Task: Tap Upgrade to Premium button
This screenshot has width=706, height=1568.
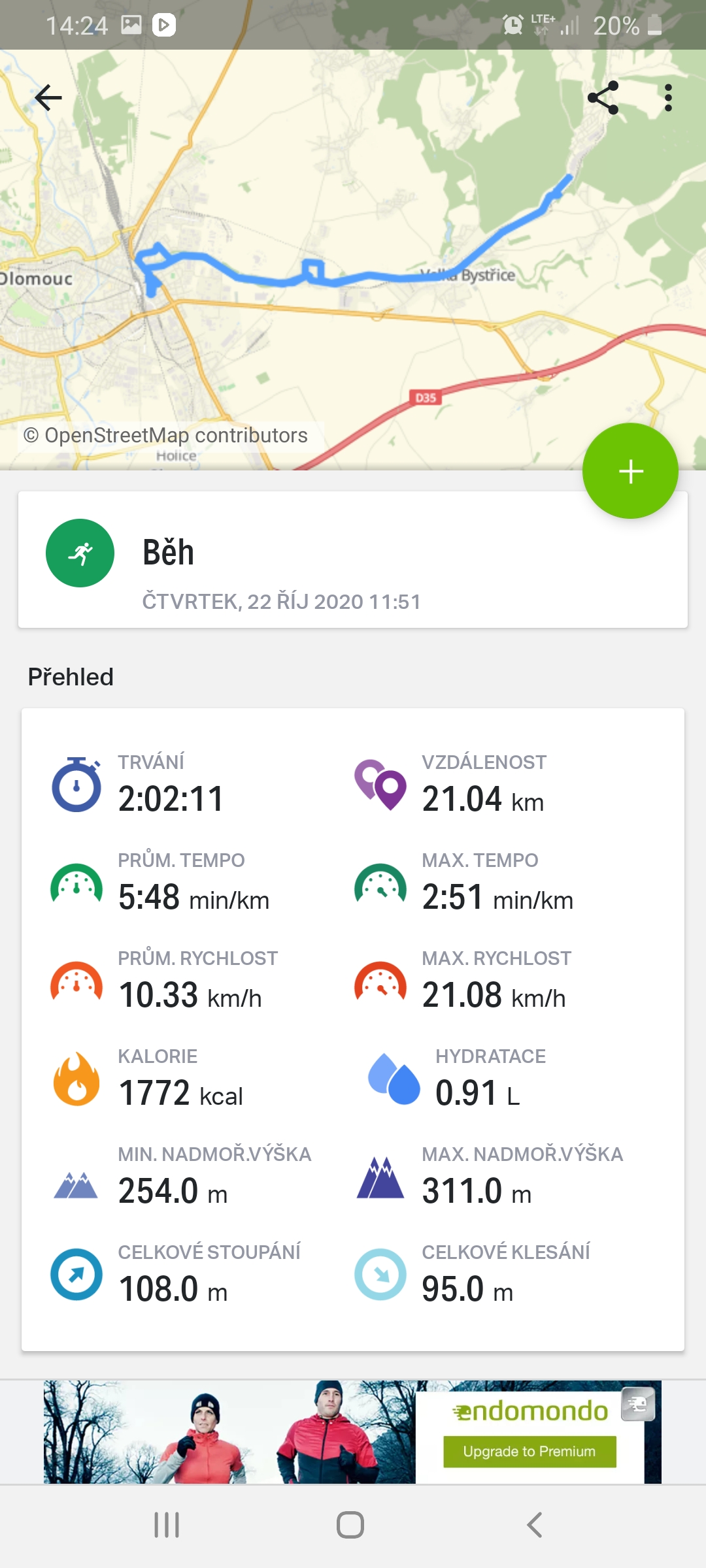Action: point(529,1452)
